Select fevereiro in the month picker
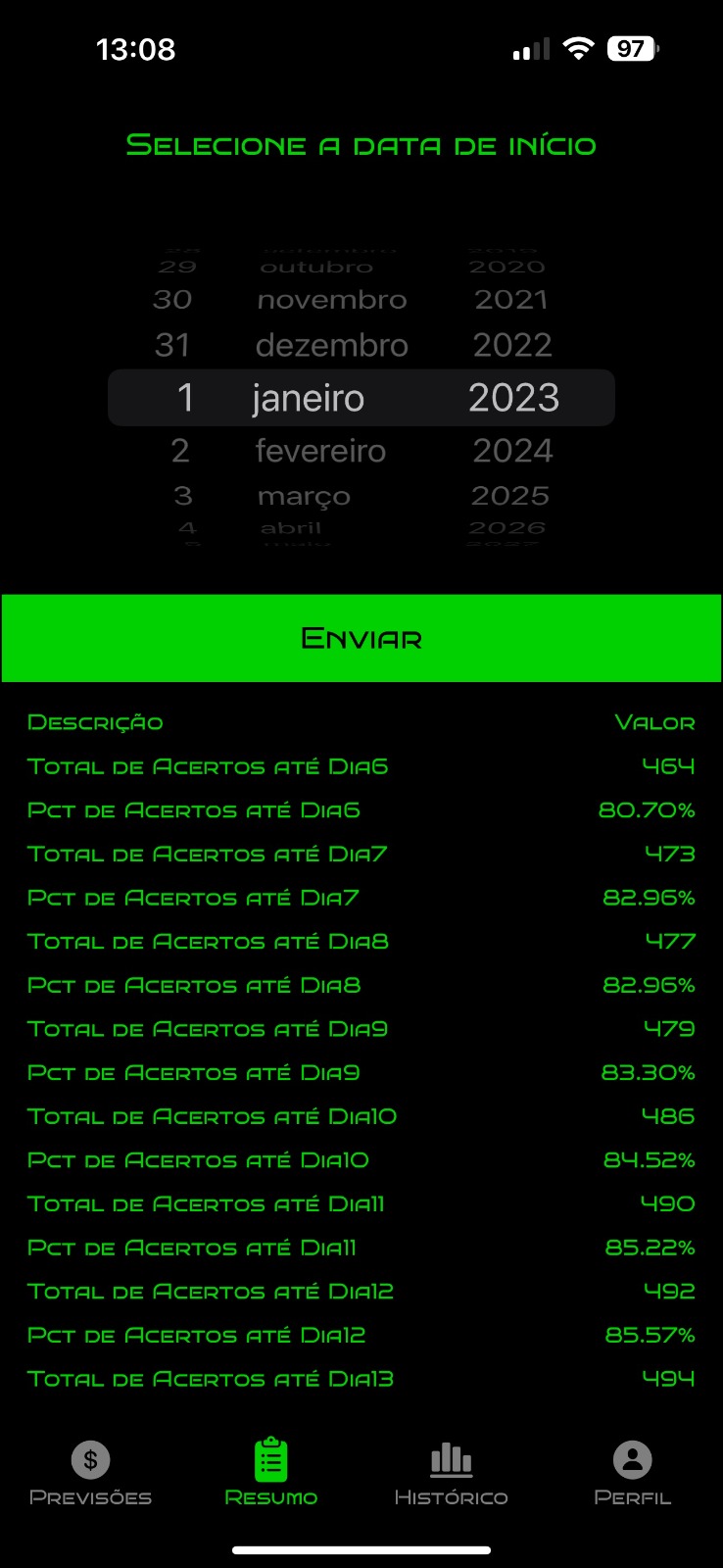 [x=320, y=451]
